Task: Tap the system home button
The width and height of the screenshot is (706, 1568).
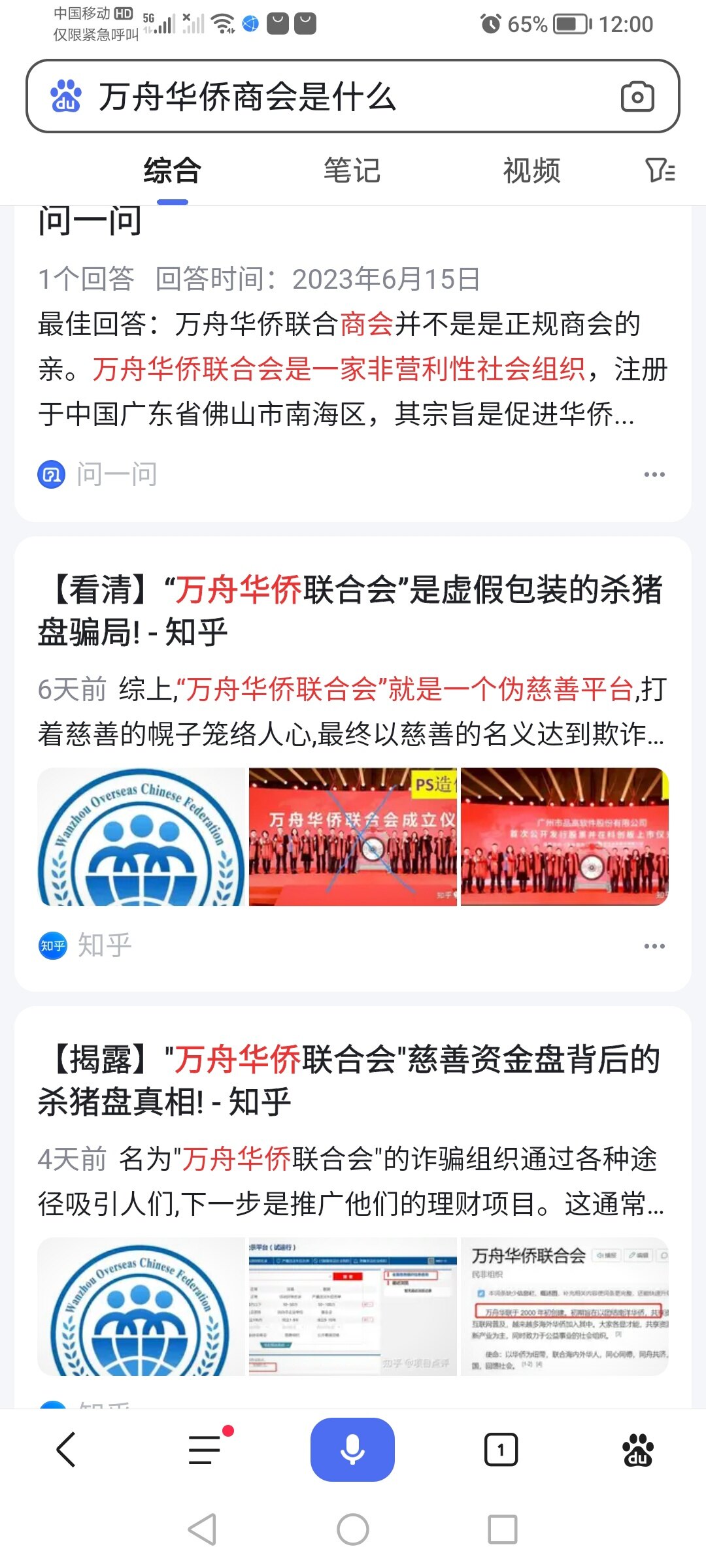Action: (353, 1529)
